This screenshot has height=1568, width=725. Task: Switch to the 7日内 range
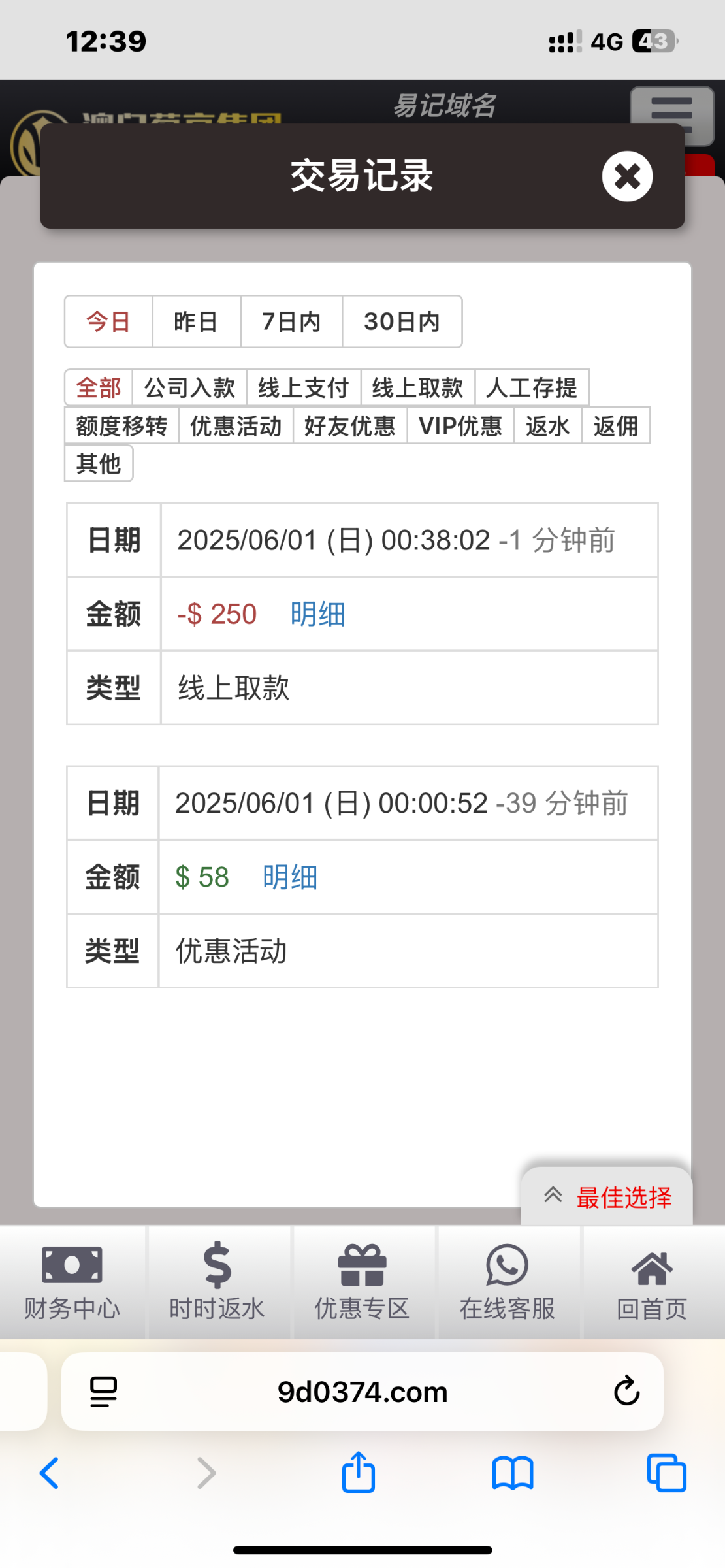tap(291, 321)
